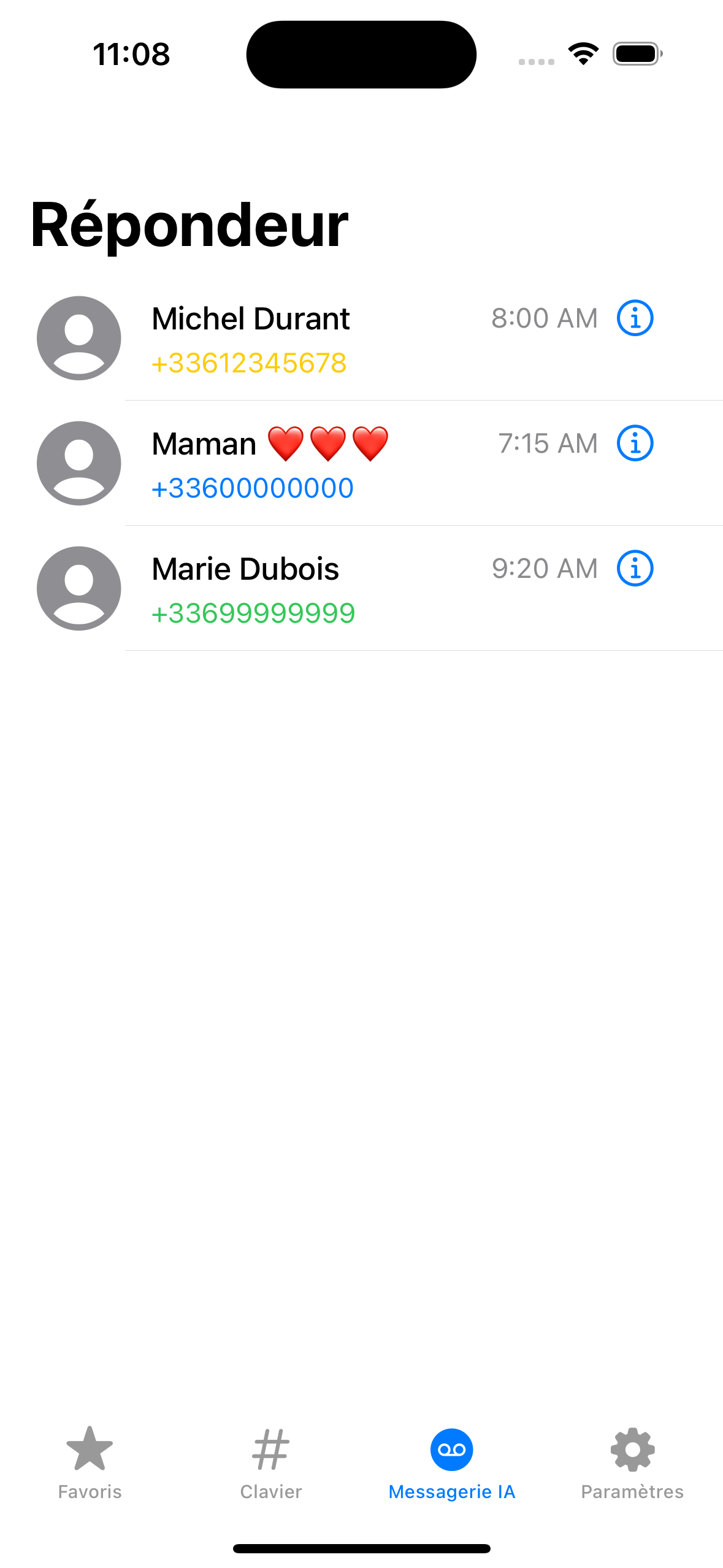Call the number +33600000000
723x1568 pixels.
click(251, 488)
